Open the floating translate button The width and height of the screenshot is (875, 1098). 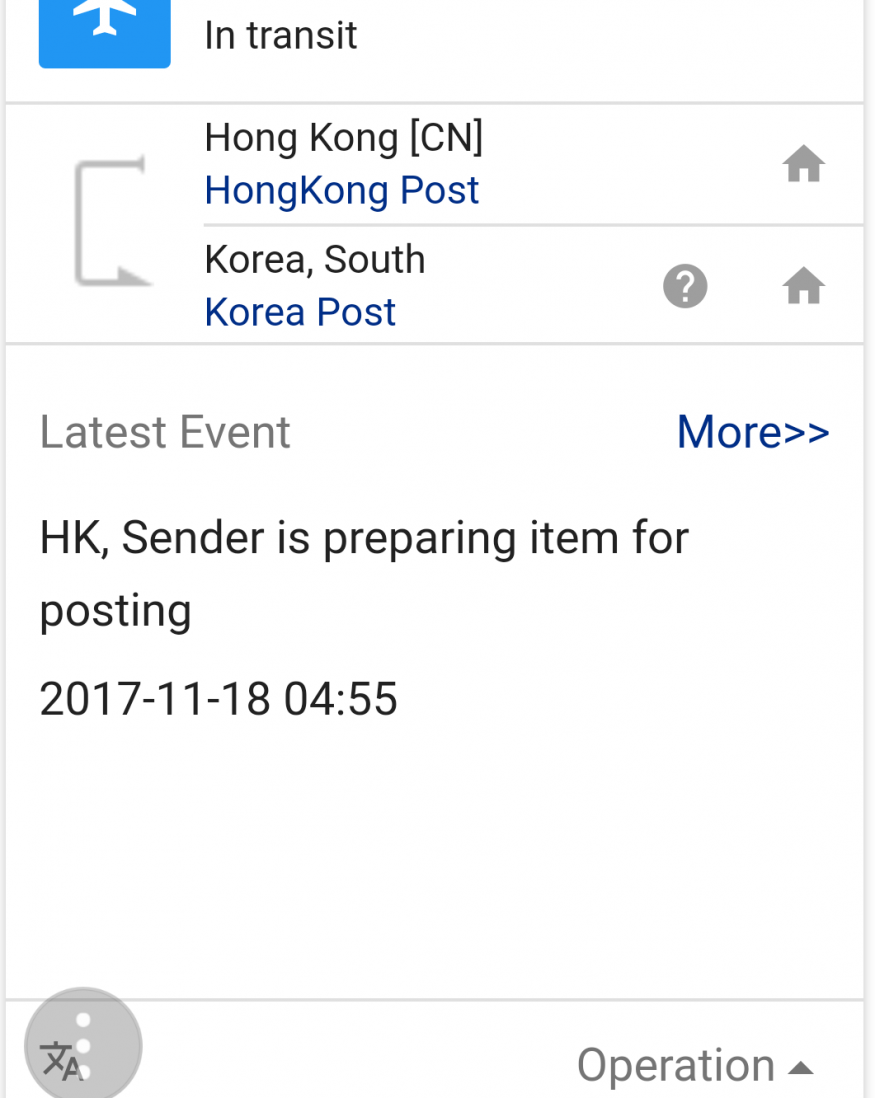[x=83, y=1046]
